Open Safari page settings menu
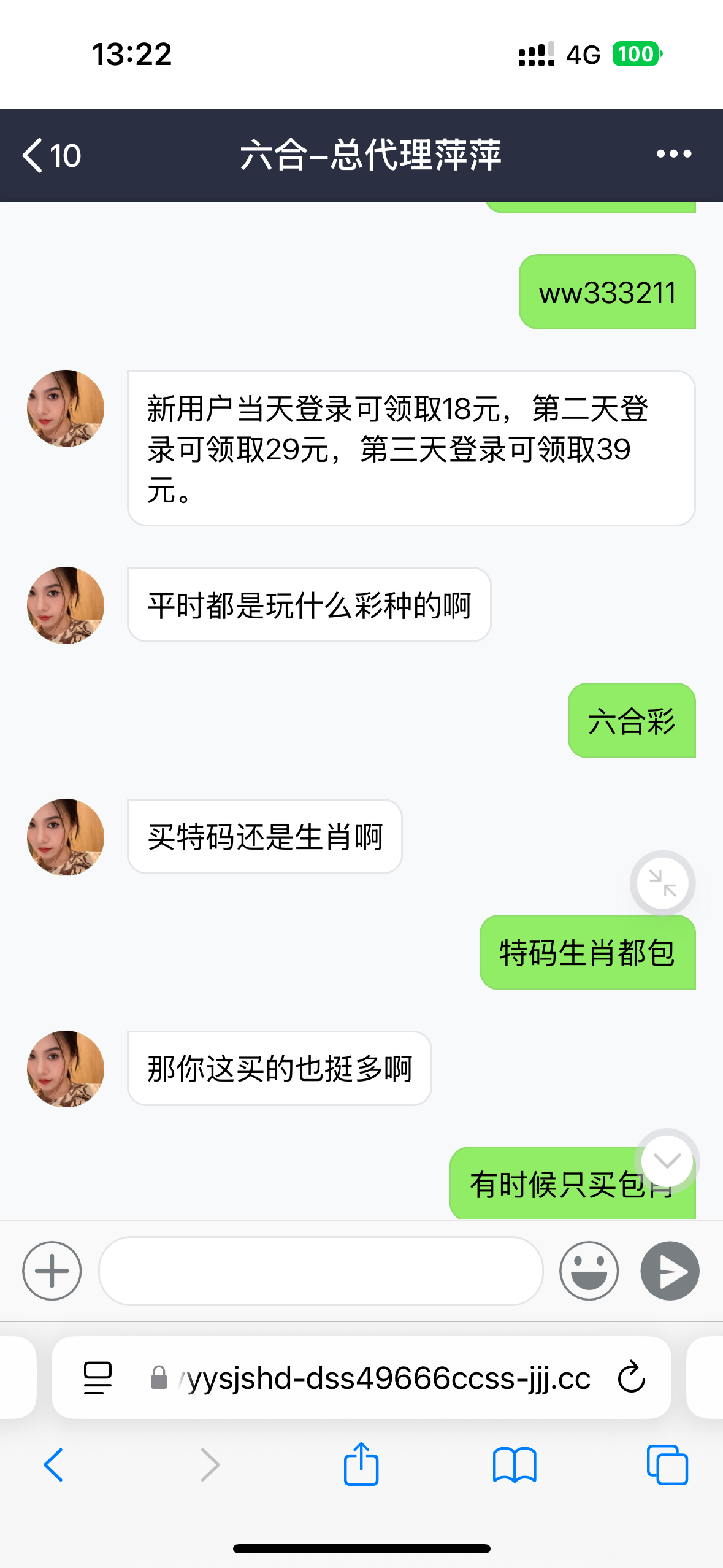 (98, 1378)
